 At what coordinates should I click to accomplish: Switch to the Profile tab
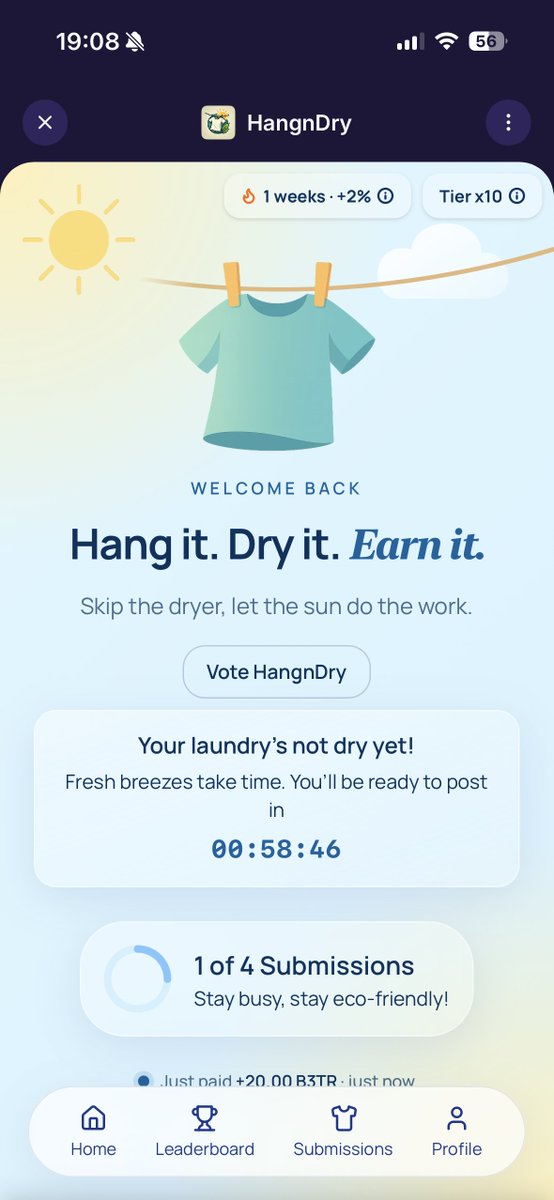(457, 1131)
